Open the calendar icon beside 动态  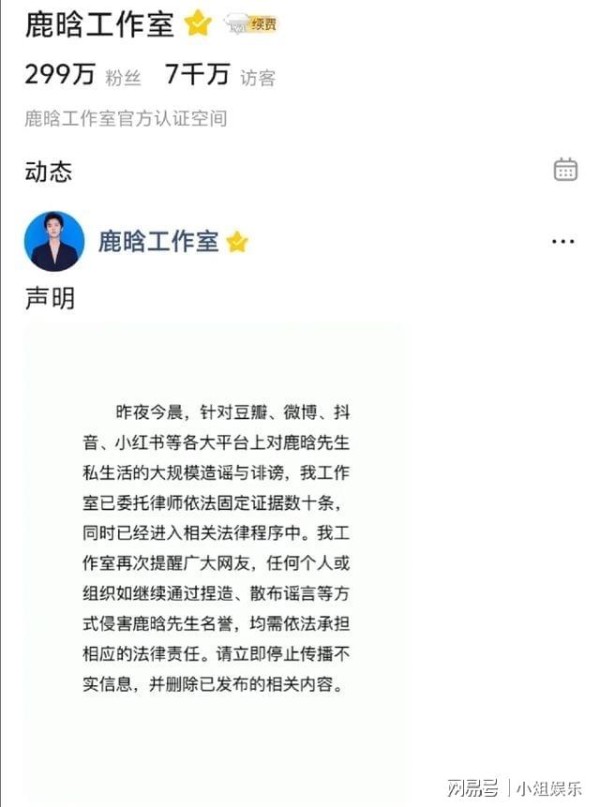click(x=565, y=169)
